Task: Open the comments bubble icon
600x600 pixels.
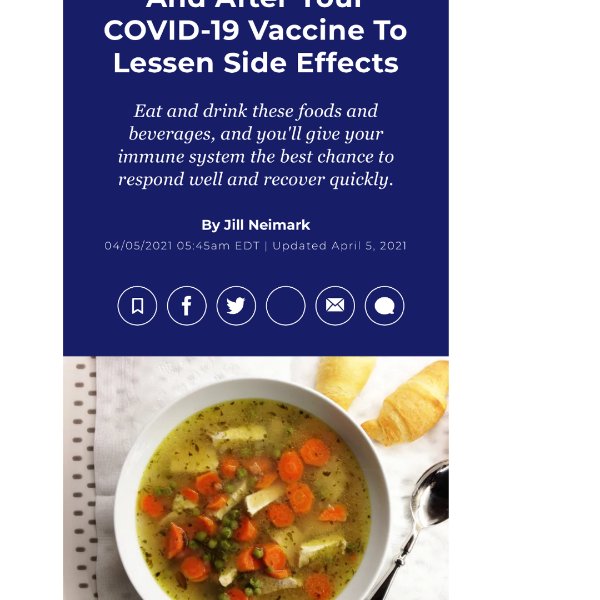Action: click(x=385, y=306)
